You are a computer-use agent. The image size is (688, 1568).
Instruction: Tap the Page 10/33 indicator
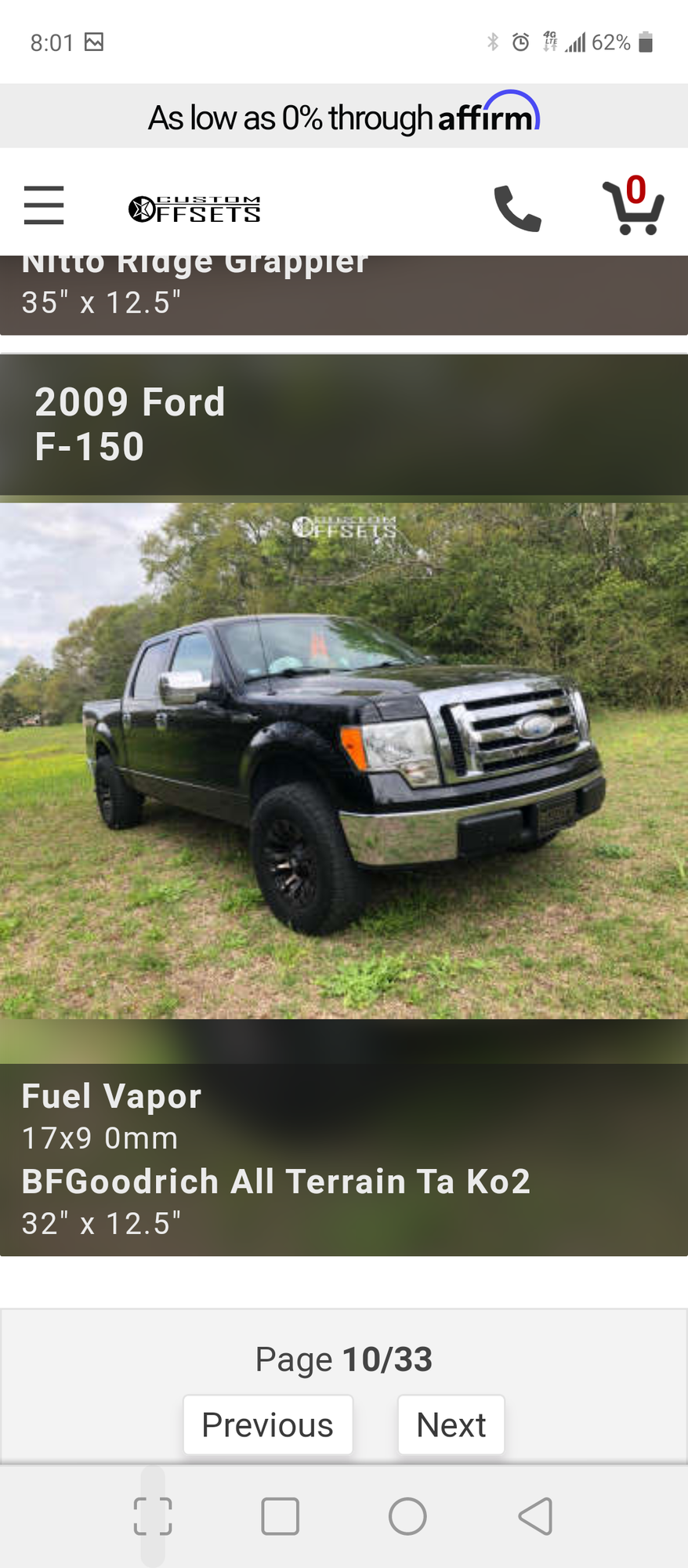click(x=344, y=1359)
